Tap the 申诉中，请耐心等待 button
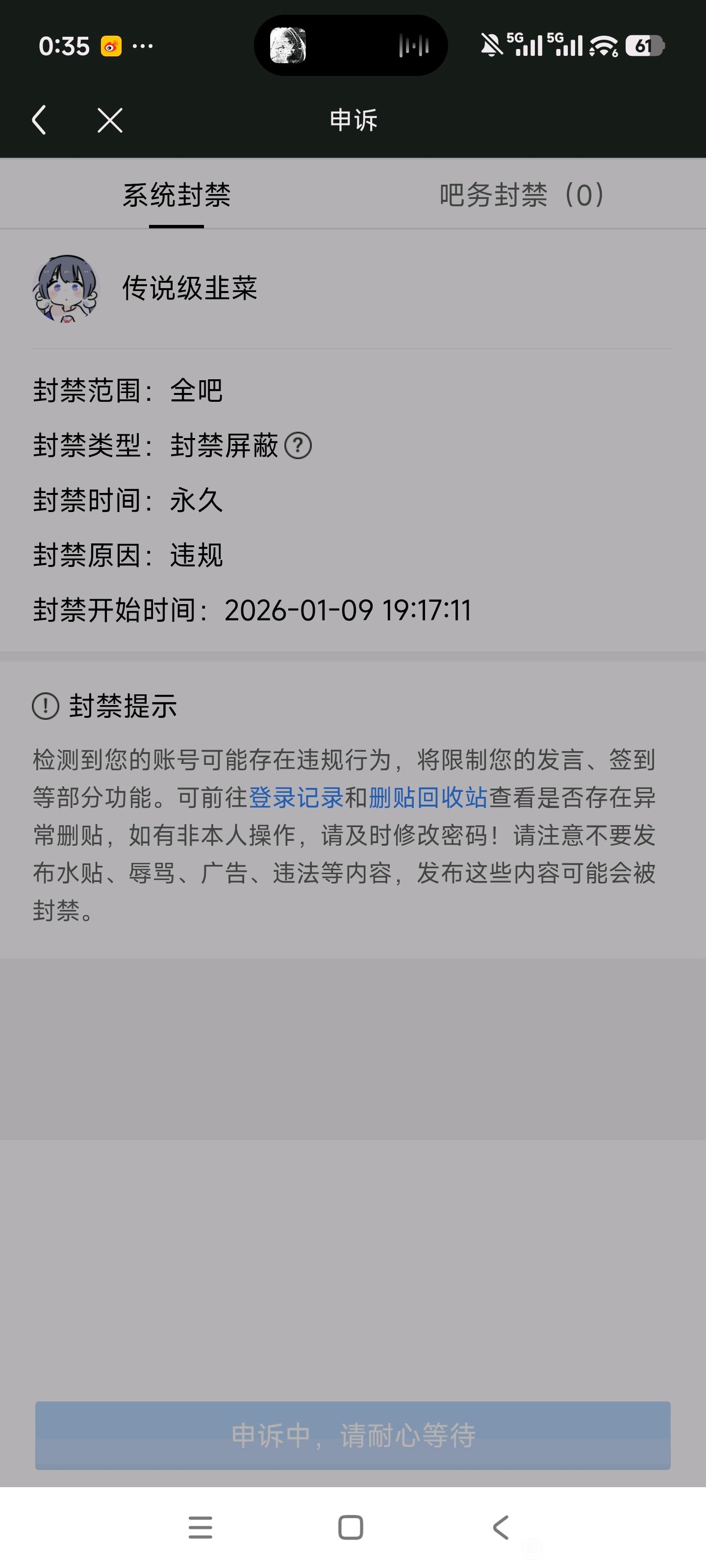This screenshot has height=1568, width=706. coord(353,1435)
